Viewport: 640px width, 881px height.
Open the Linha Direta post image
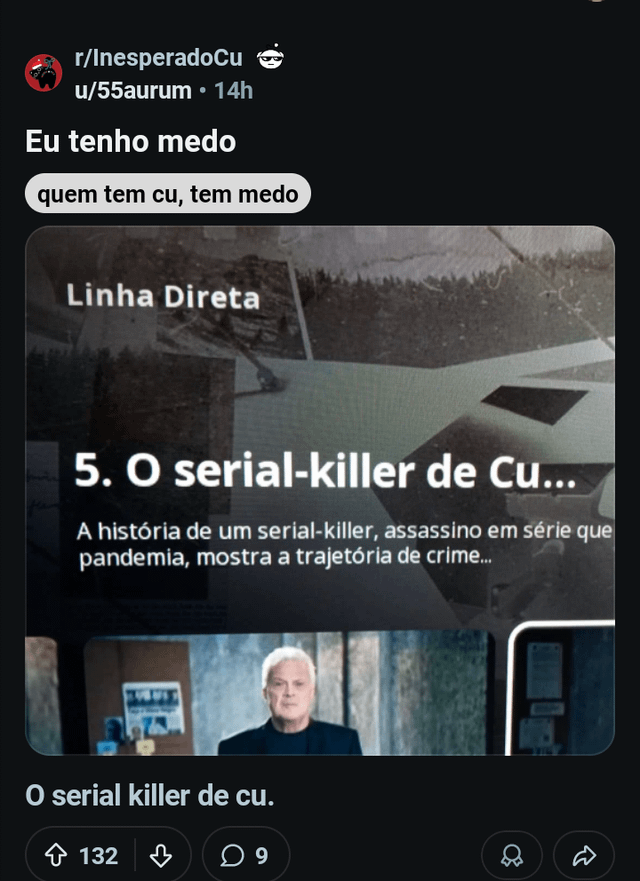(x=320, y=490)
